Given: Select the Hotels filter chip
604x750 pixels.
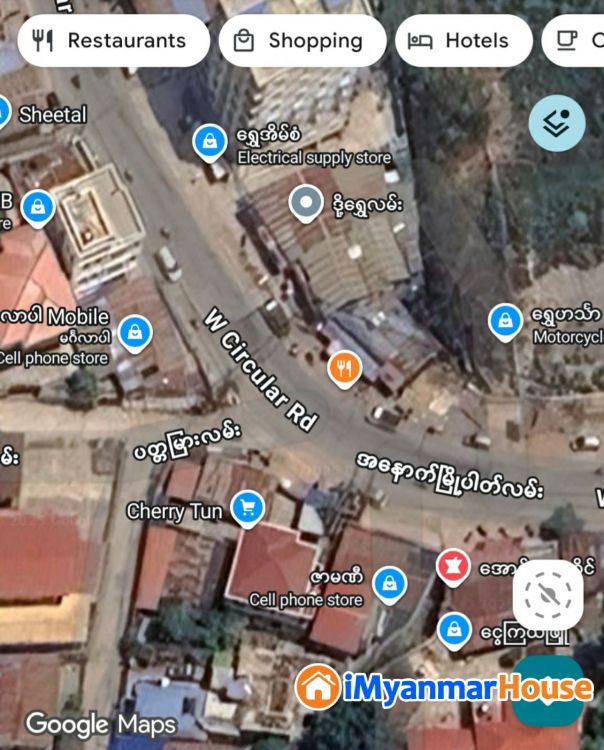Looking at the screenshot, I should point(462,41).
